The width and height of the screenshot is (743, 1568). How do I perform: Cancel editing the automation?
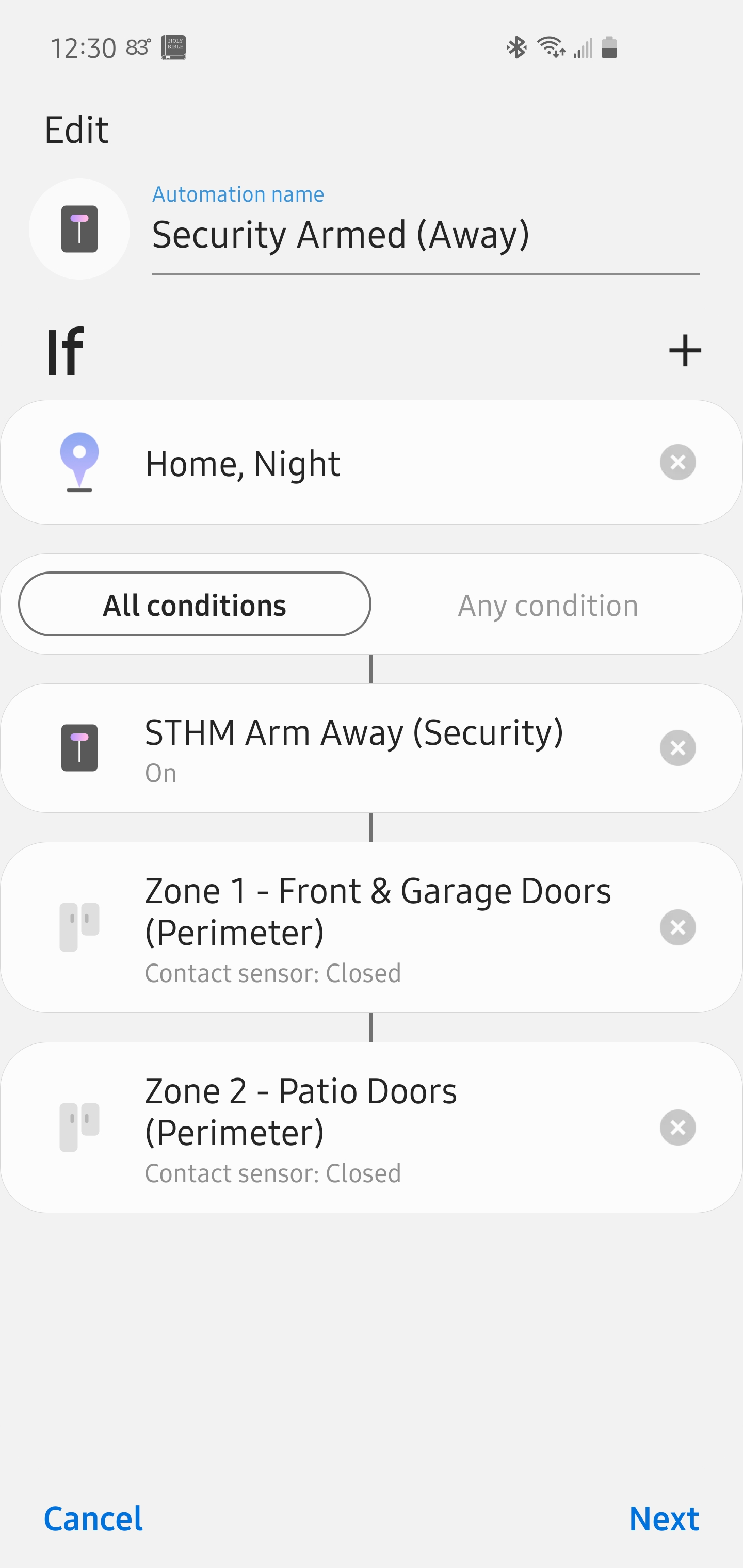(93, 1518)
